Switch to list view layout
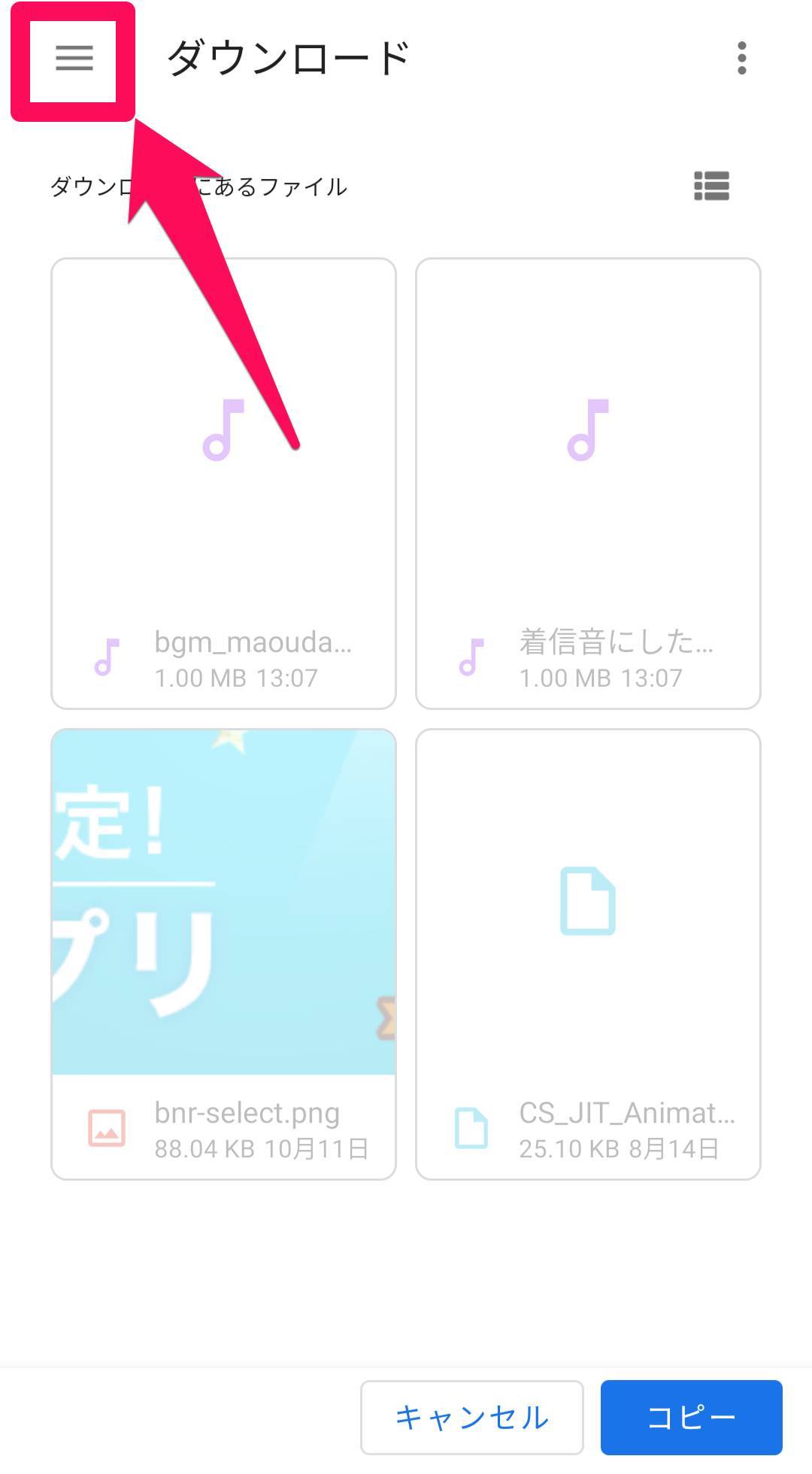 (x=710, y=186)
